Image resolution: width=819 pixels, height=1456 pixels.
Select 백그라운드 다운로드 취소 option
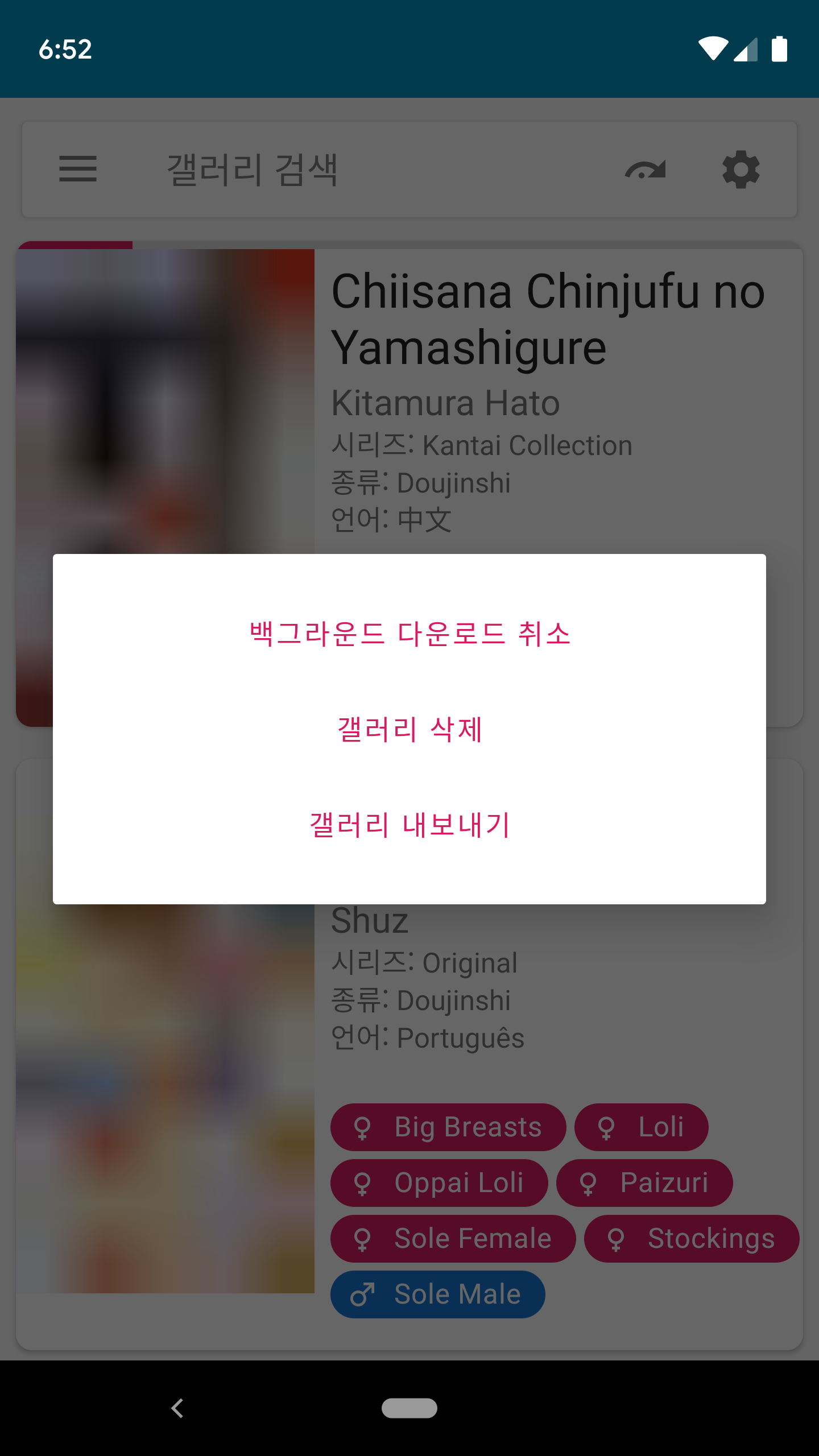409,634
